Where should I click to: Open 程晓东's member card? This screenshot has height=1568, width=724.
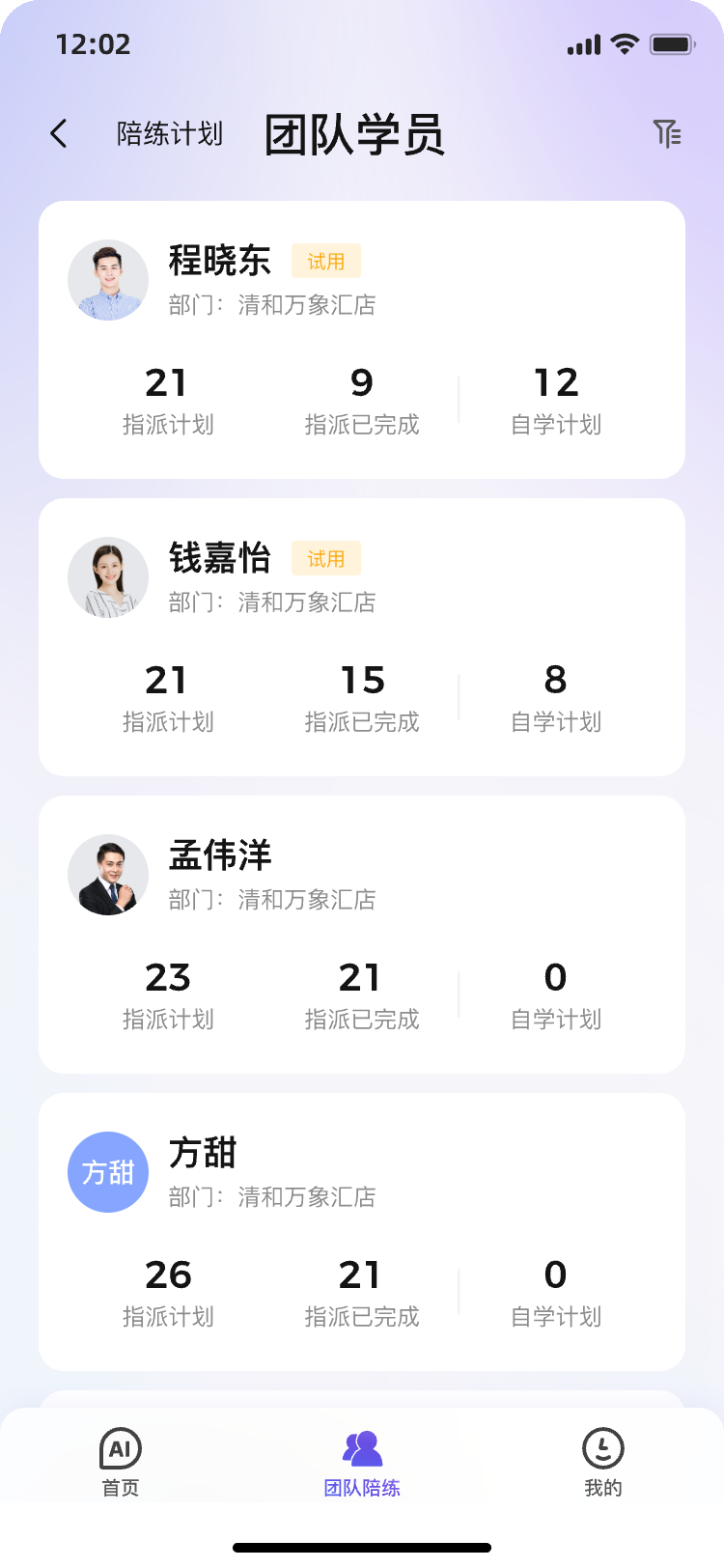click(362, 340)
